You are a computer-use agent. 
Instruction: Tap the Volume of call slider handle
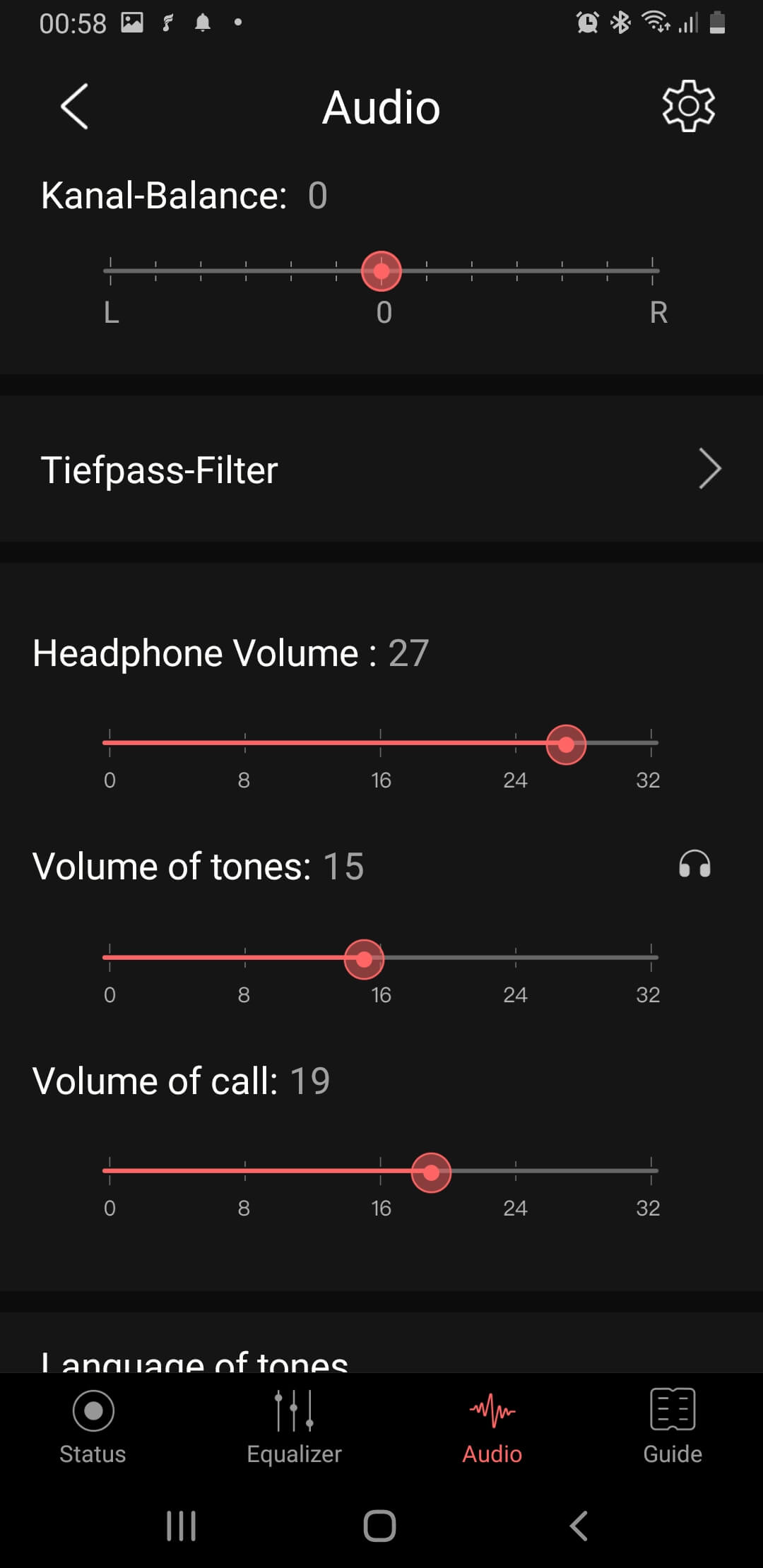[x=431, y=1172]
